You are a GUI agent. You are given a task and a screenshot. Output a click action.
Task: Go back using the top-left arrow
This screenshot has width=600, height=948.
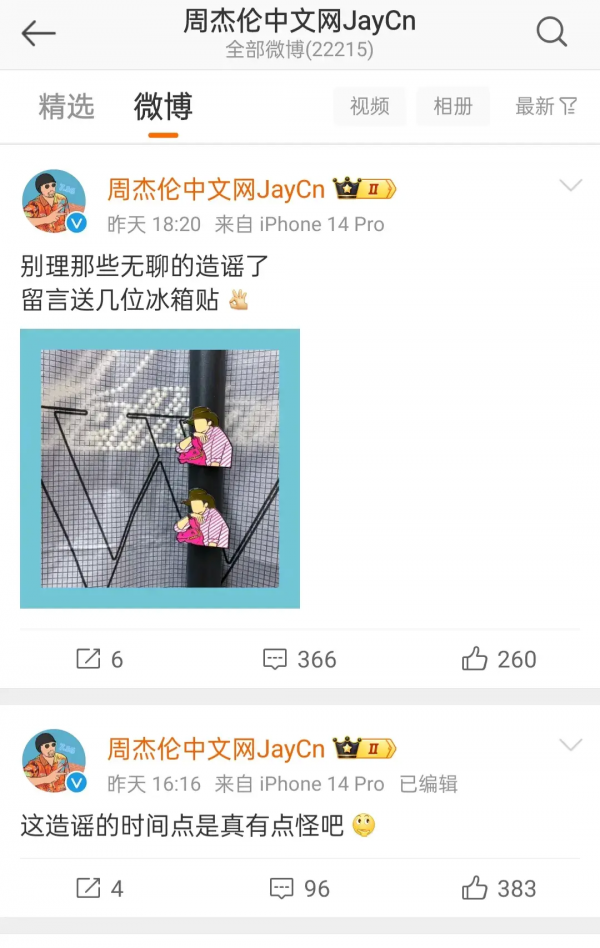click(38, 33)
